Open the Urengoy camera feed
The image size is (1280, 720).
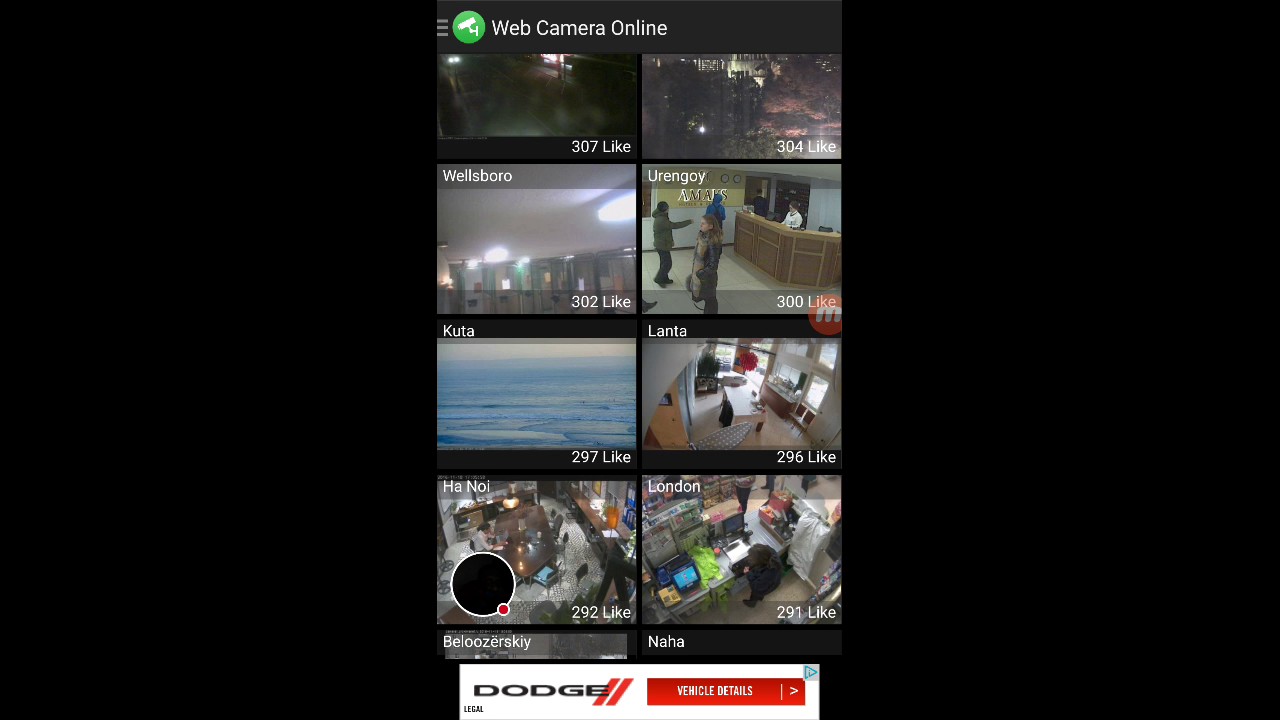click(741, 240)
